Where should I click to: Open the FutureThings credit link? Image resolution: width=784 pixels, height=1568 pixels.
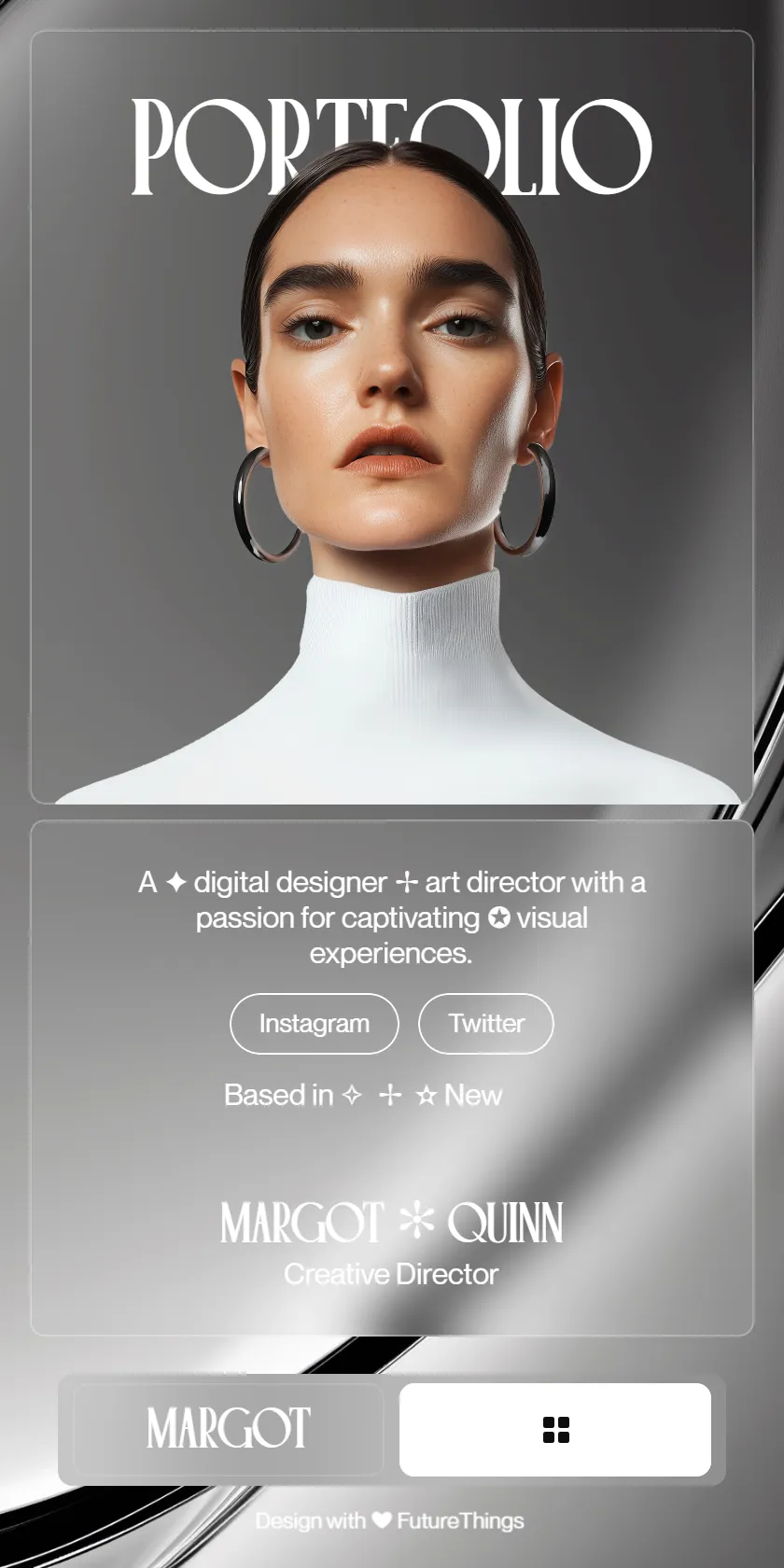tap(460, 1520)
